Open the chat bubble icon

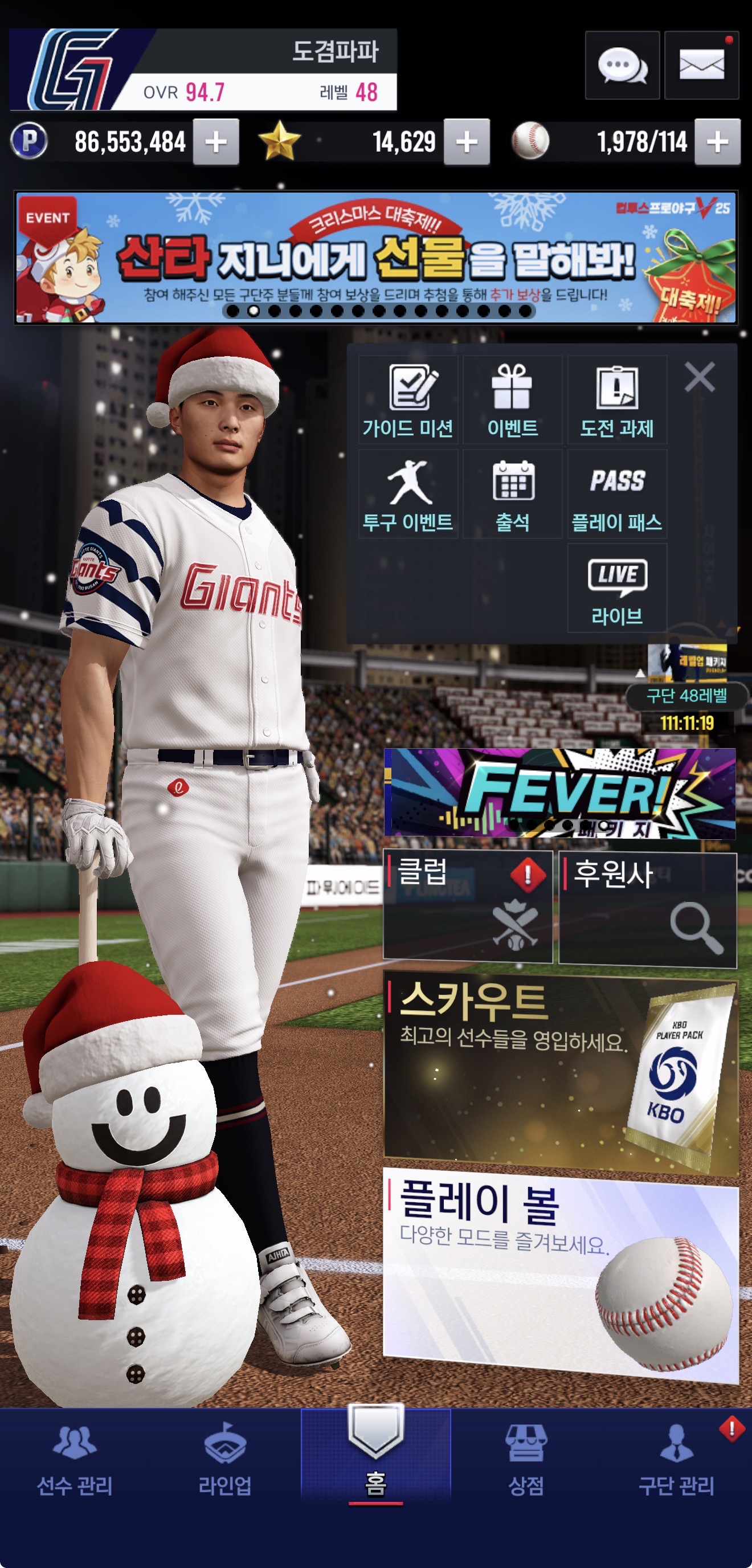pyautogui.click(x=622, y=65)
